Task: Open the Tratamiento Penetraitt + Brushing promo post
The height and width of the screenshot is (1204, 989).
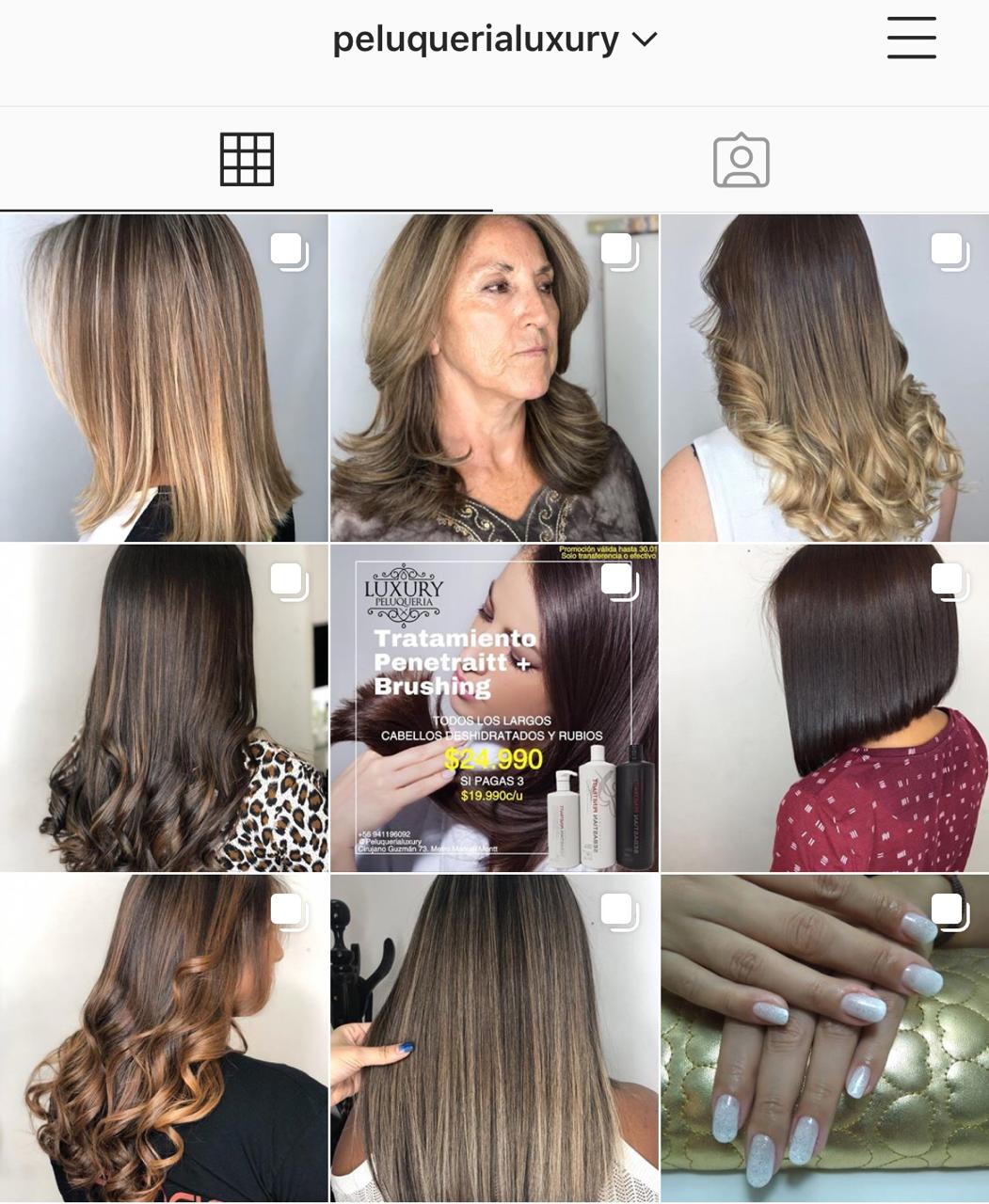Action: (494, 708)
